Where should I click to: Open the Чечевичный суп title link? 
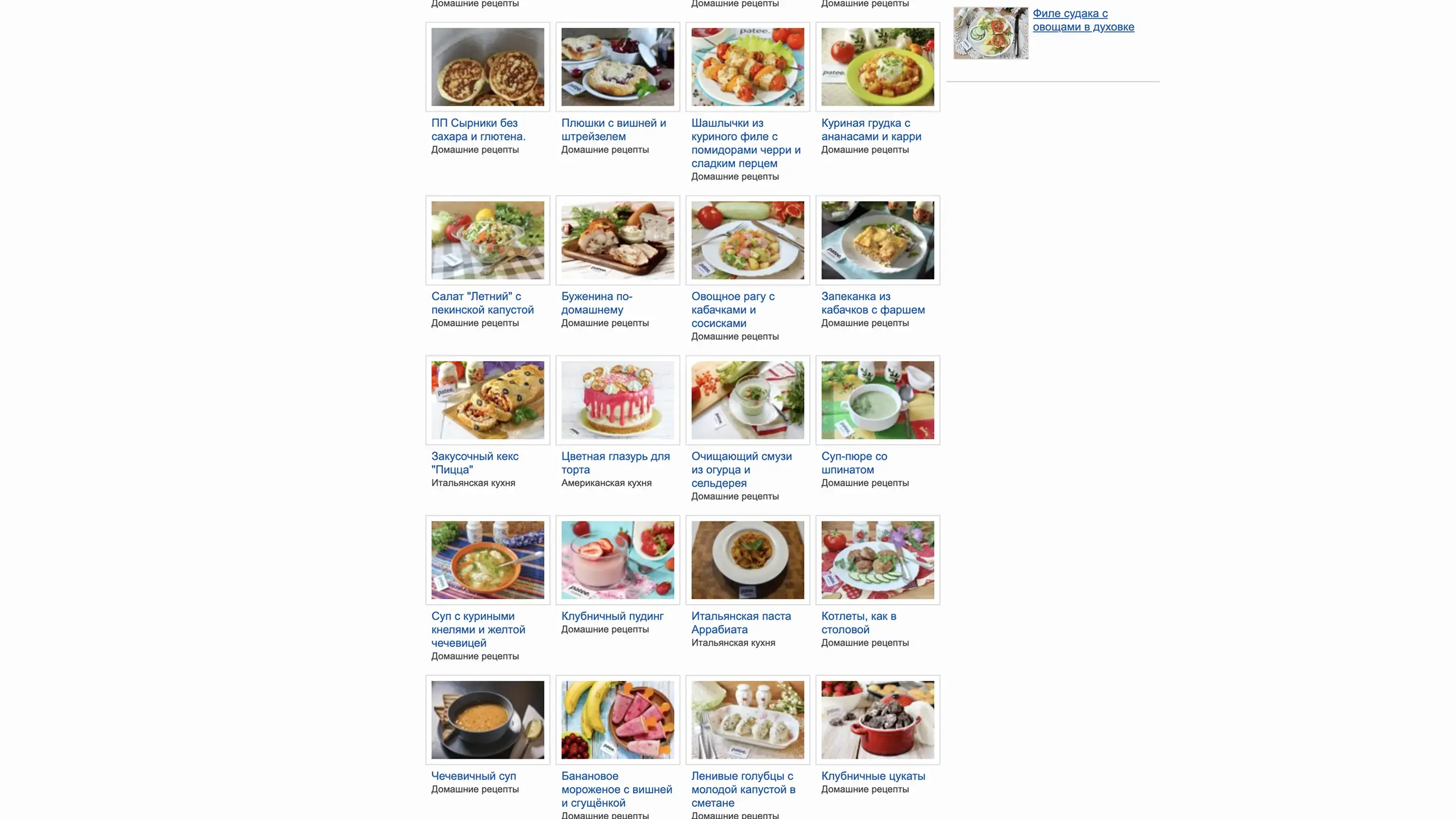pyautogui.click(x=473, y=776)
